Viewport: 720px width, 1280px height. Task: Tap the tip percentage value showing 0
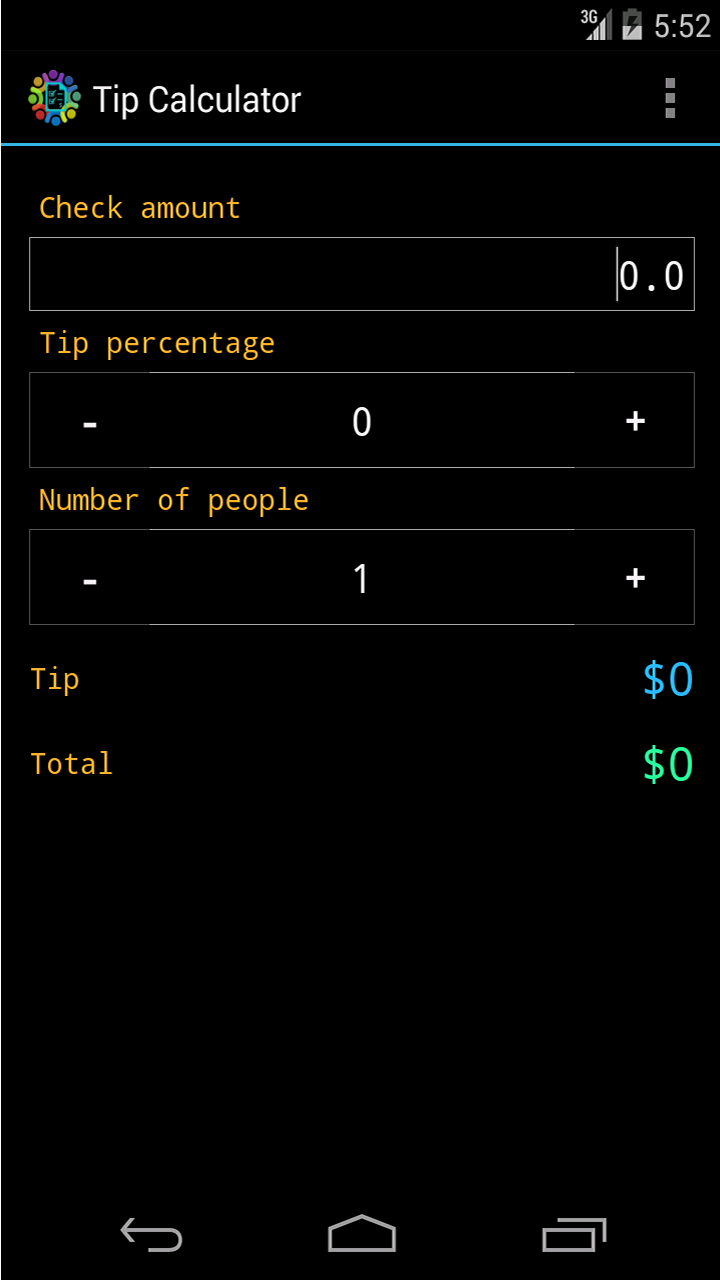click(x=361, y=421)
